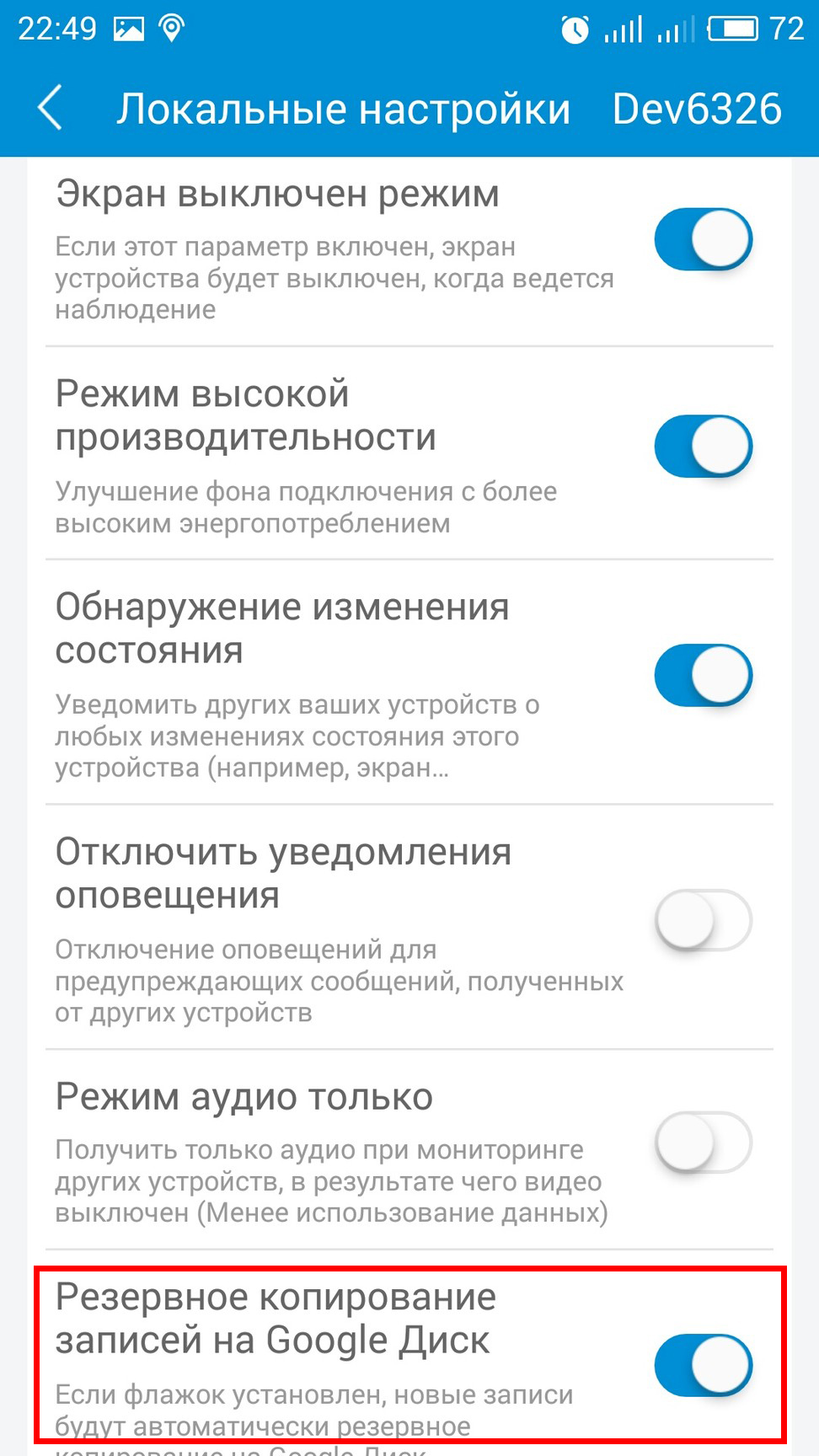The height and width of the screenshot is (1456, 819).
Task: Turn off Экран выключен режим switch
Action: pyautogui.click(x=704, y=239)
